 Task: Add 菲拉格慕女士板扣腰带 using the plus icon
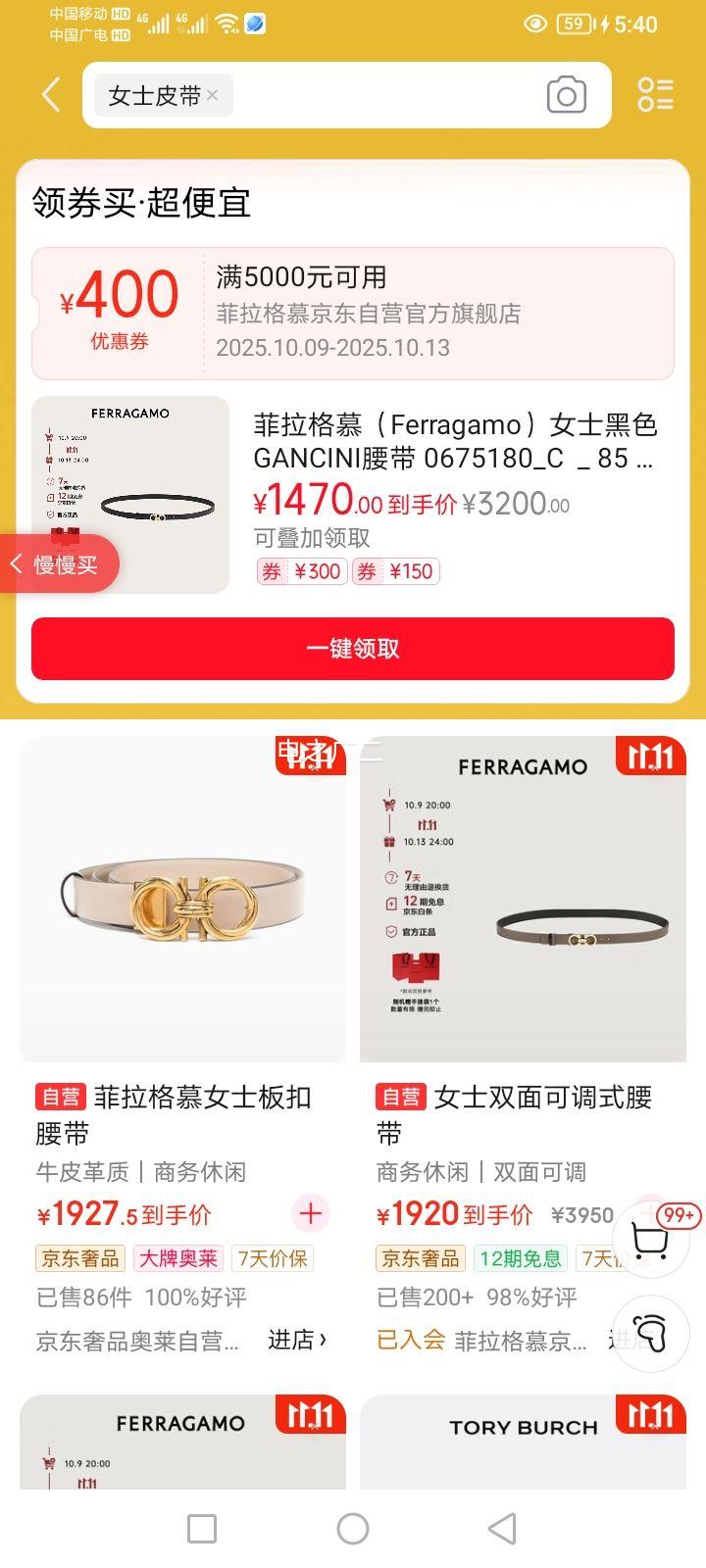(309, 1213)
